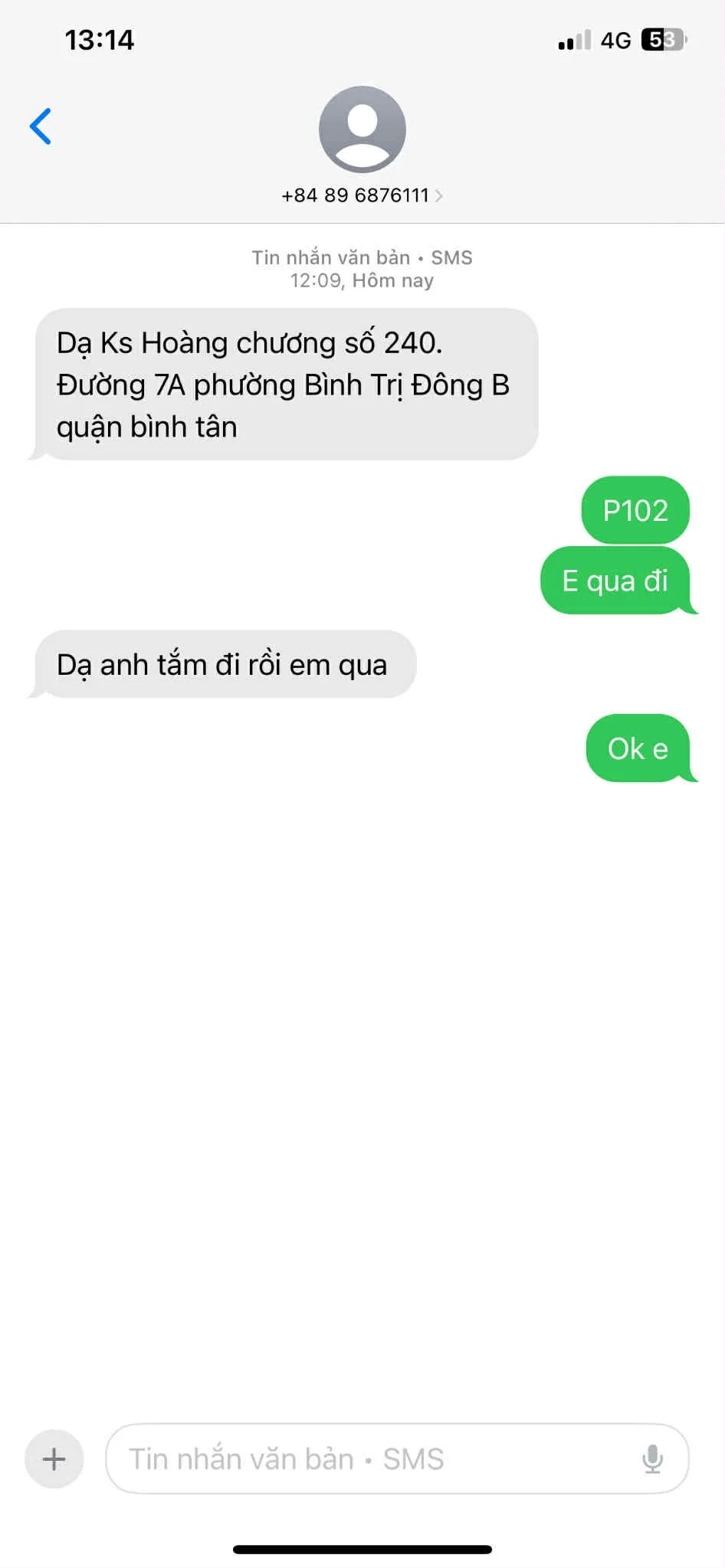Start voice dictation with the microphone
725x1568 pixels.
pos(652,1458)
